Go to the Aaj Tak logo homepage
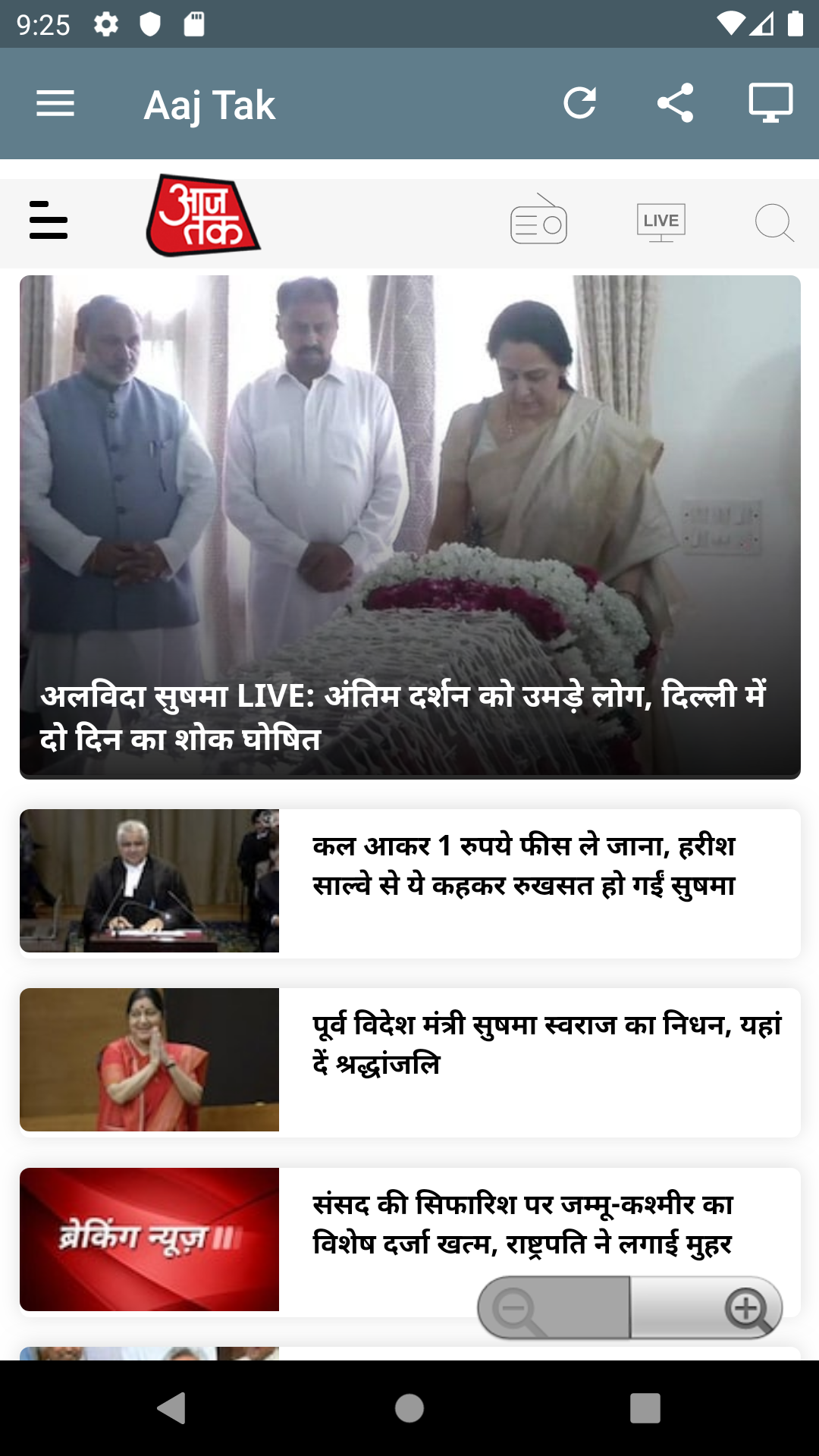Image resolution: width=819 pixels, height=1456 pixels. point(202,215)
